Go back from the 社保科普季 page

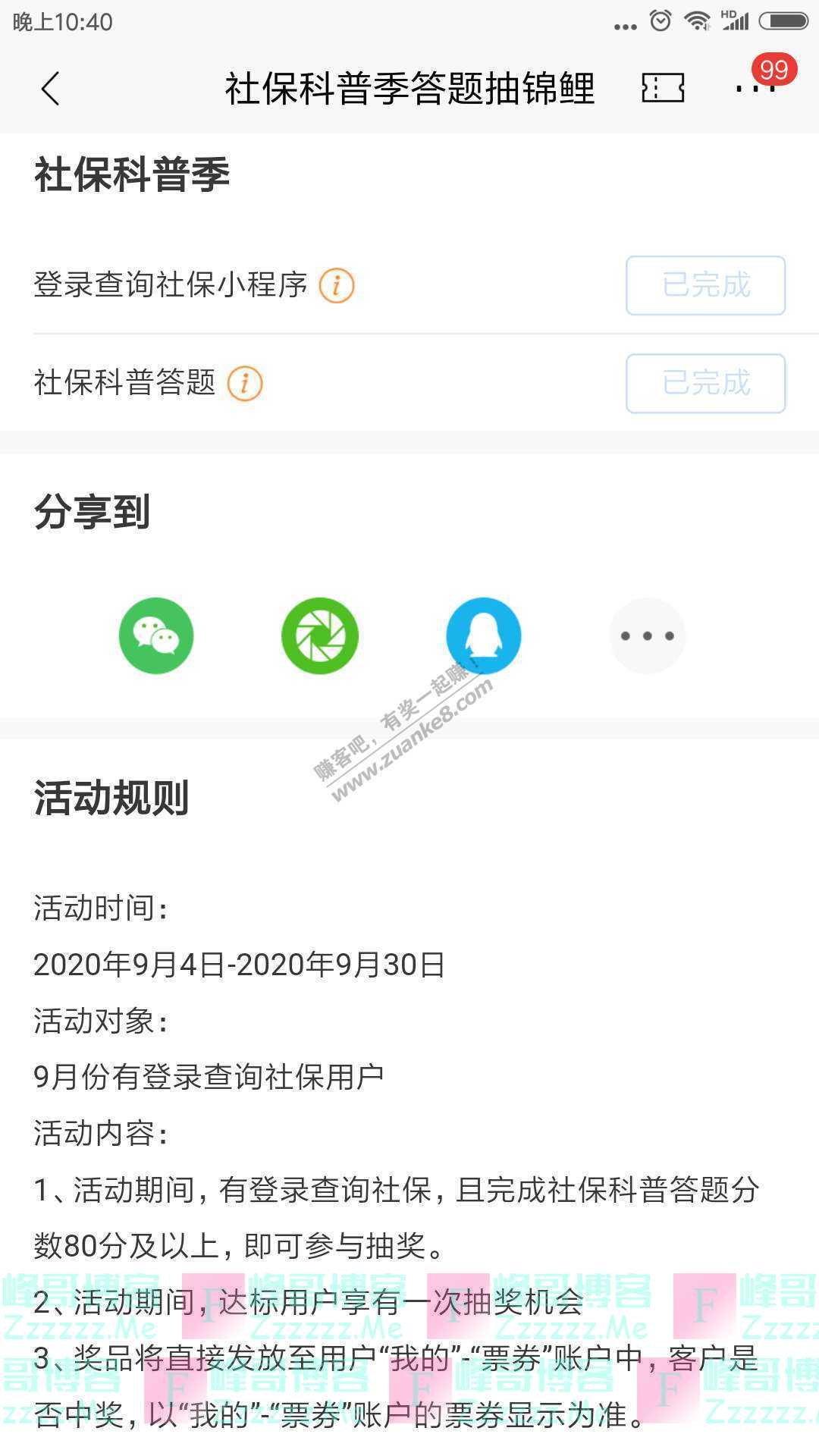pos(50,89)
